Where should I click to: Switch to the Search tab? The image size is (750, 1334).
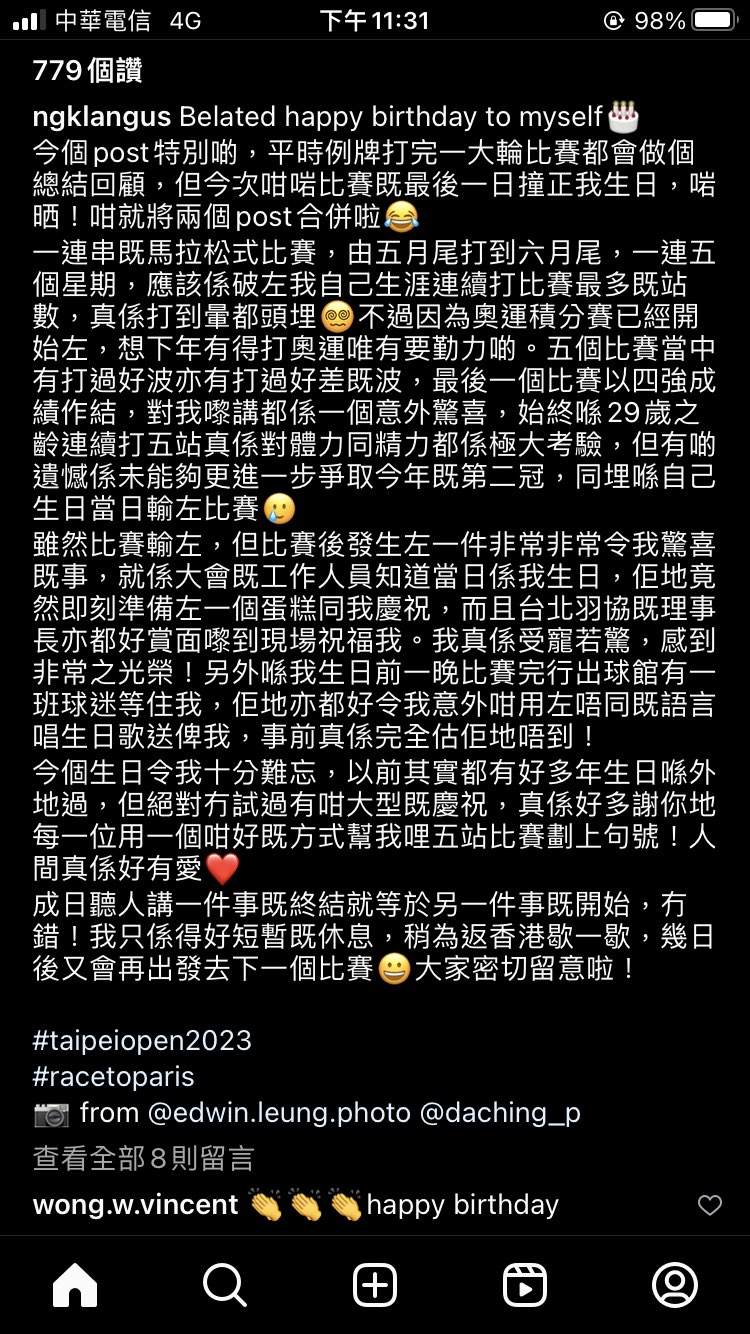click(225, 1285)
